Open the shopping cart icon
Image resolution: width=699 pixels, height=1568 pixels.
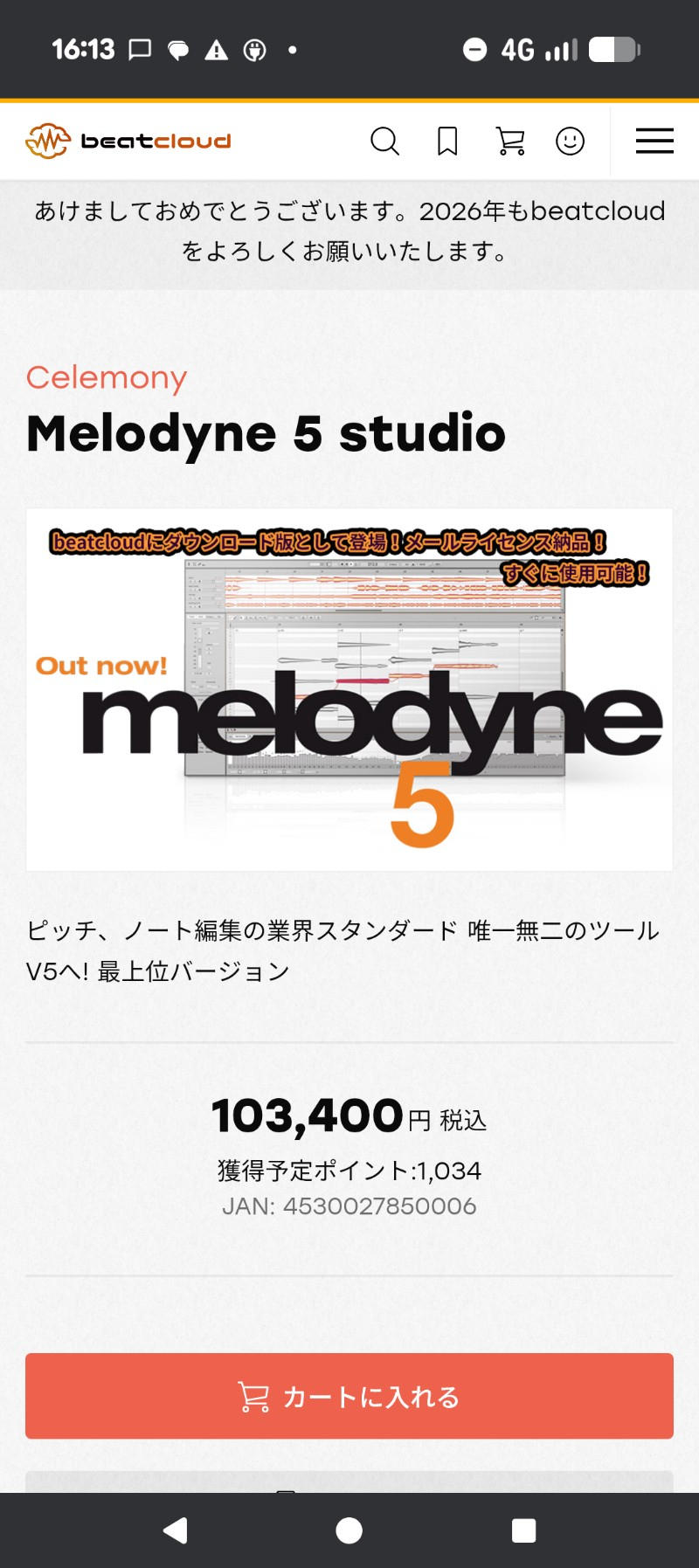(510, 141)
